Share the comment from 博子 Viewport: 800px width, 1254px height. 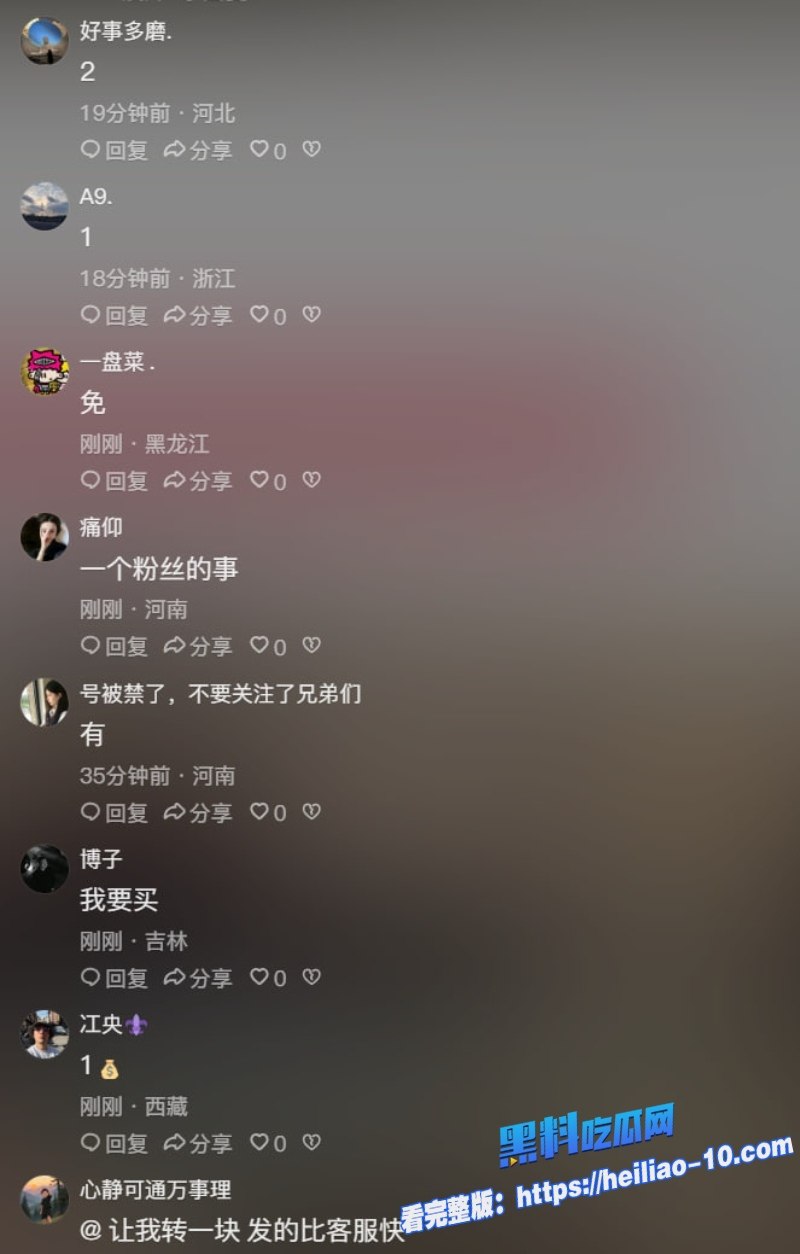click(x=197, y=977)
